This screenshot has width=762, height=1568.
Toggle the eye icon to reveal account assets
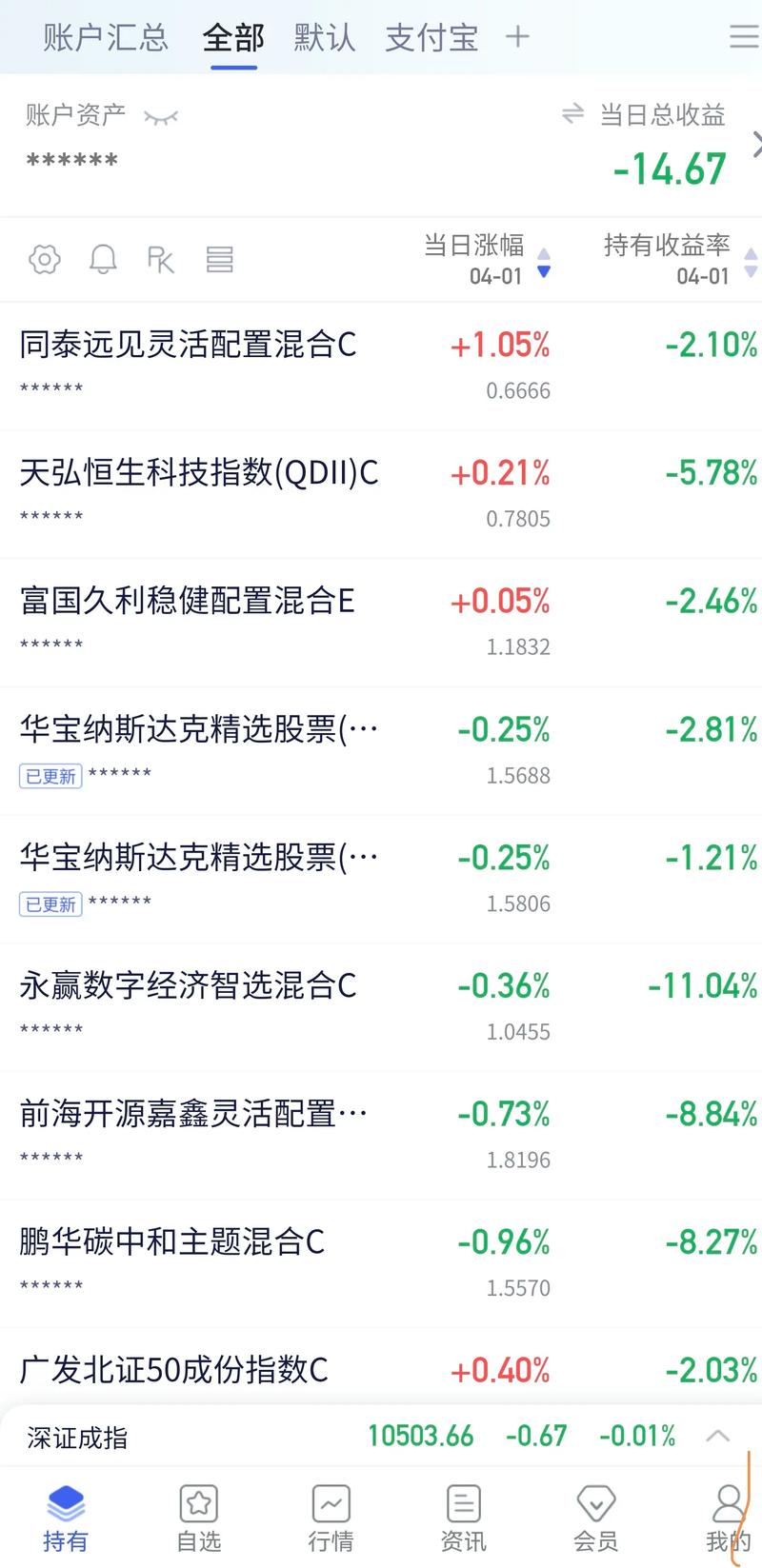pyautogui.click(x=162, y=116)
